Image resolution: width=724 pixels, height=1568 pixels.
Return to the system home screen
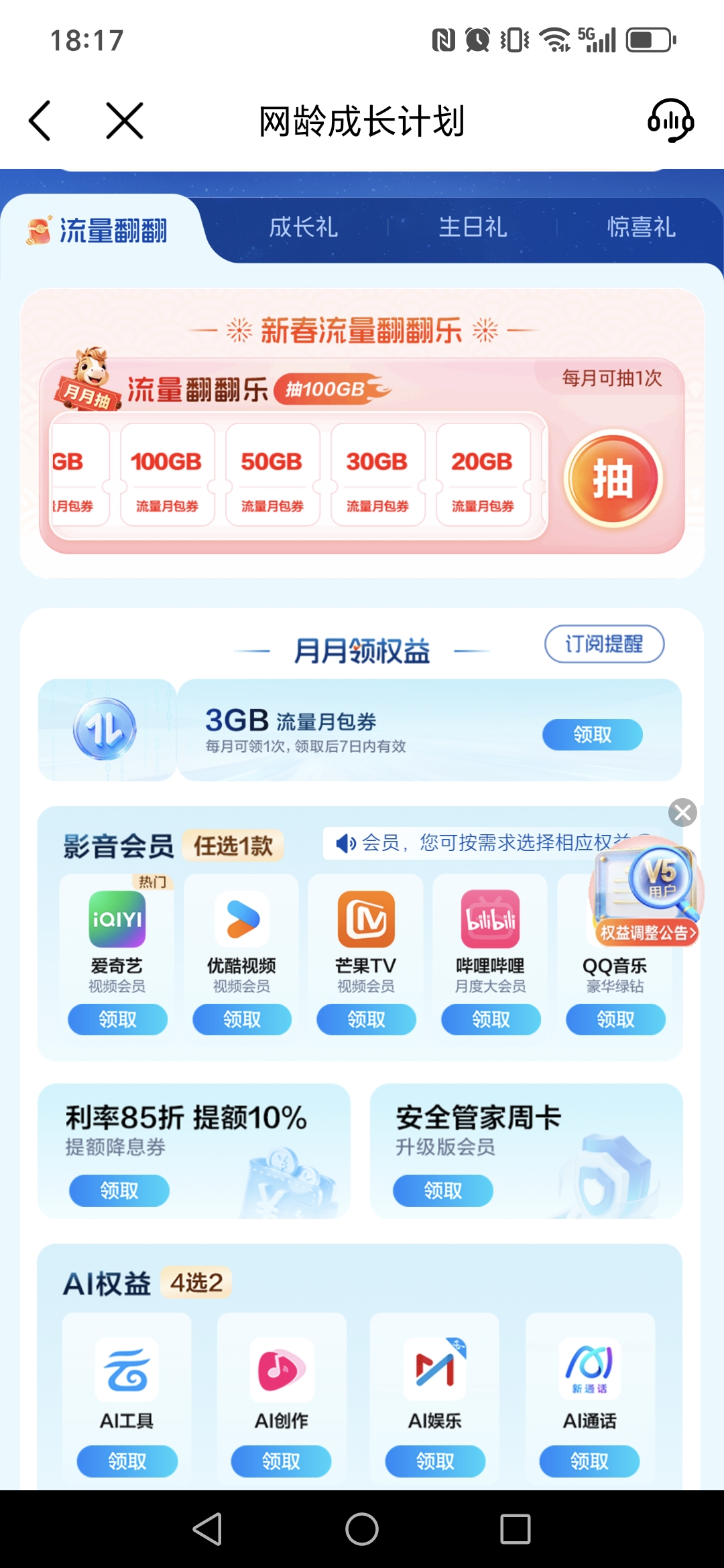(x=362, y=1530)
